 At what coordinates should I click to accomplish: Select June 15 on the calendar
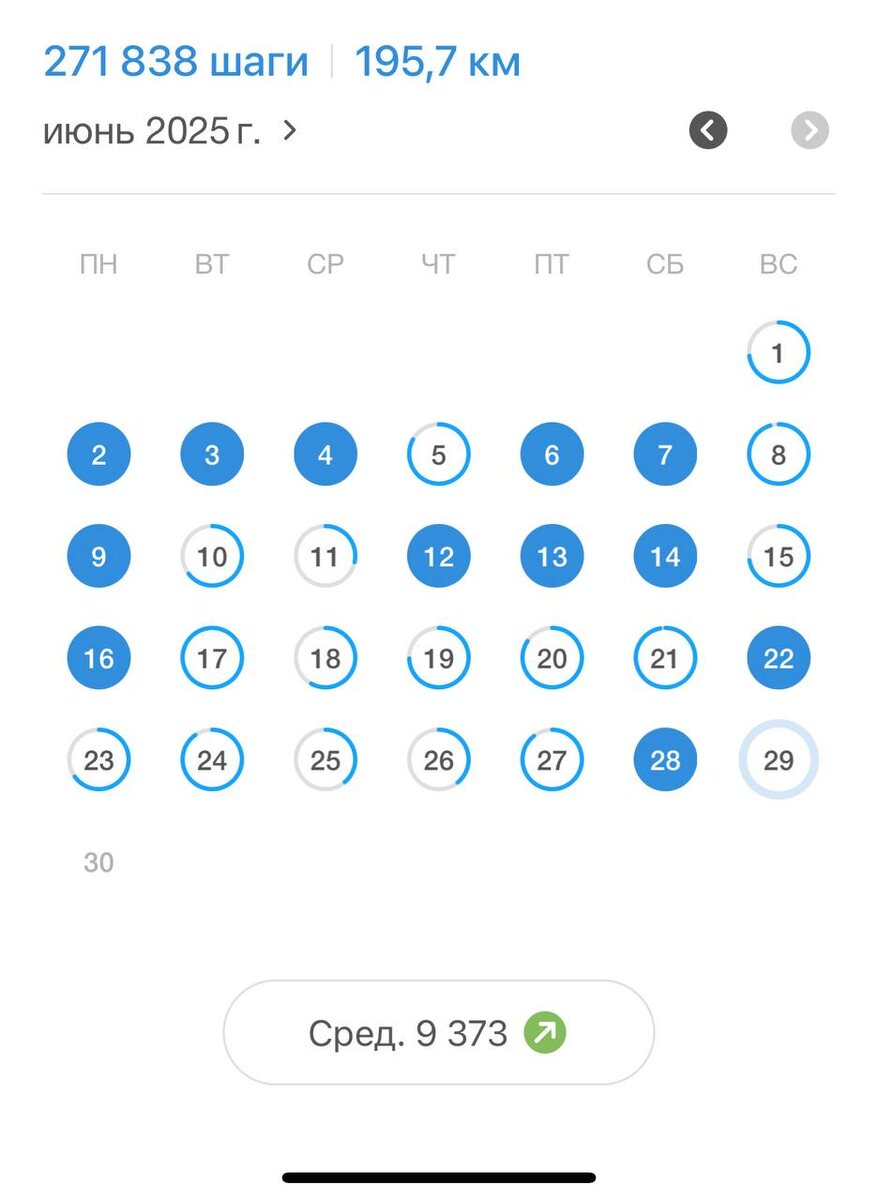778,557
